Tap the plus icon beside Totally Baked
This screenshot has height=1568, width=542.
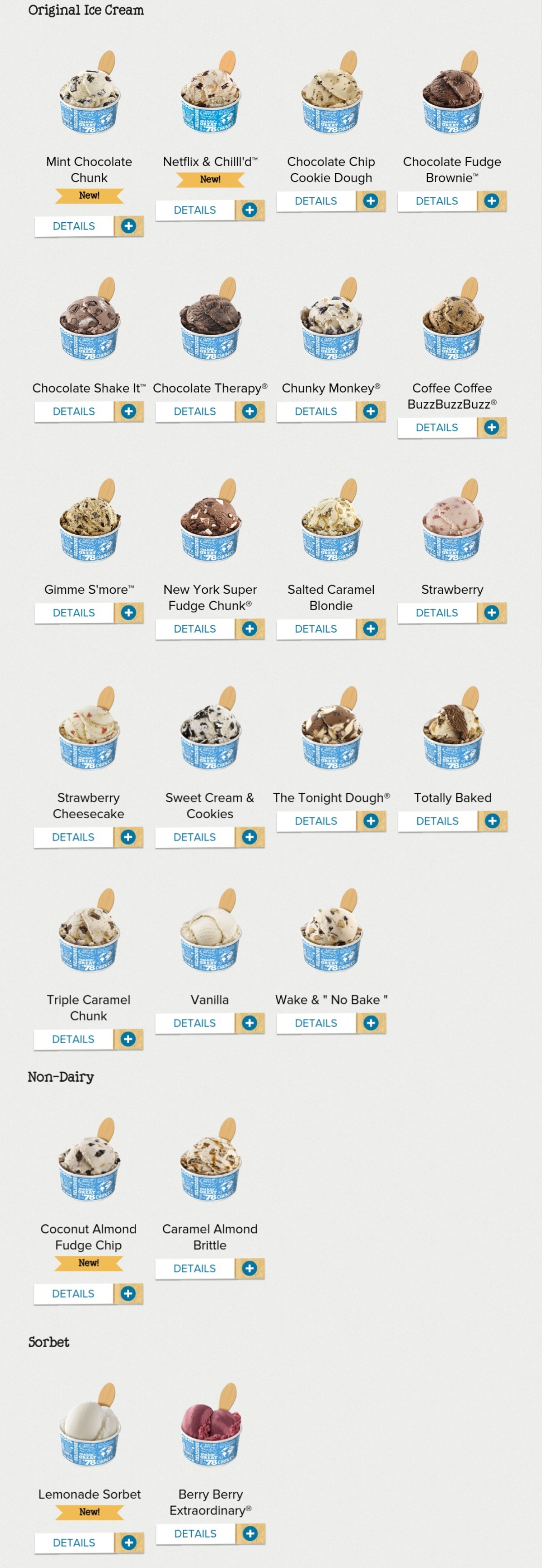pos(492,821)
